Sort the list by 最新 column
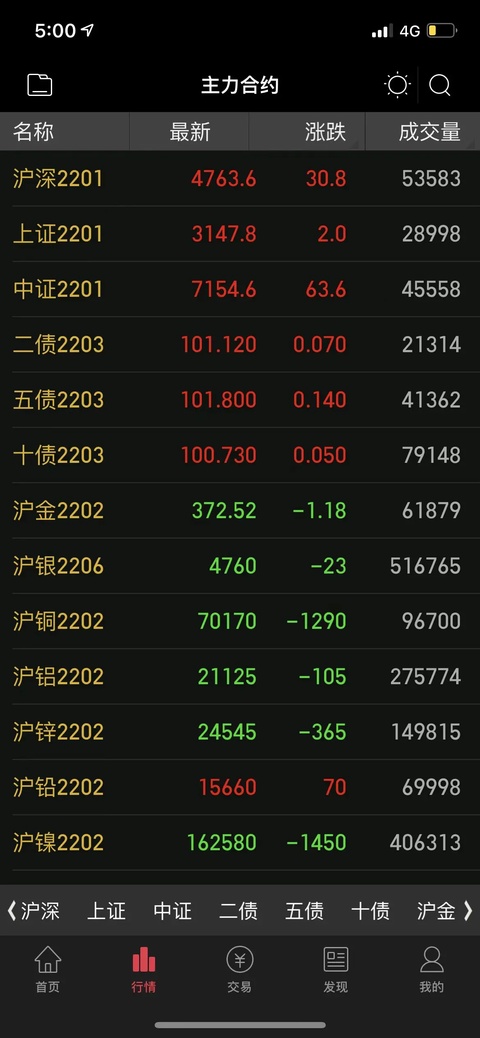Screen dimensions: 480x1038 click(x=189, y=132)
